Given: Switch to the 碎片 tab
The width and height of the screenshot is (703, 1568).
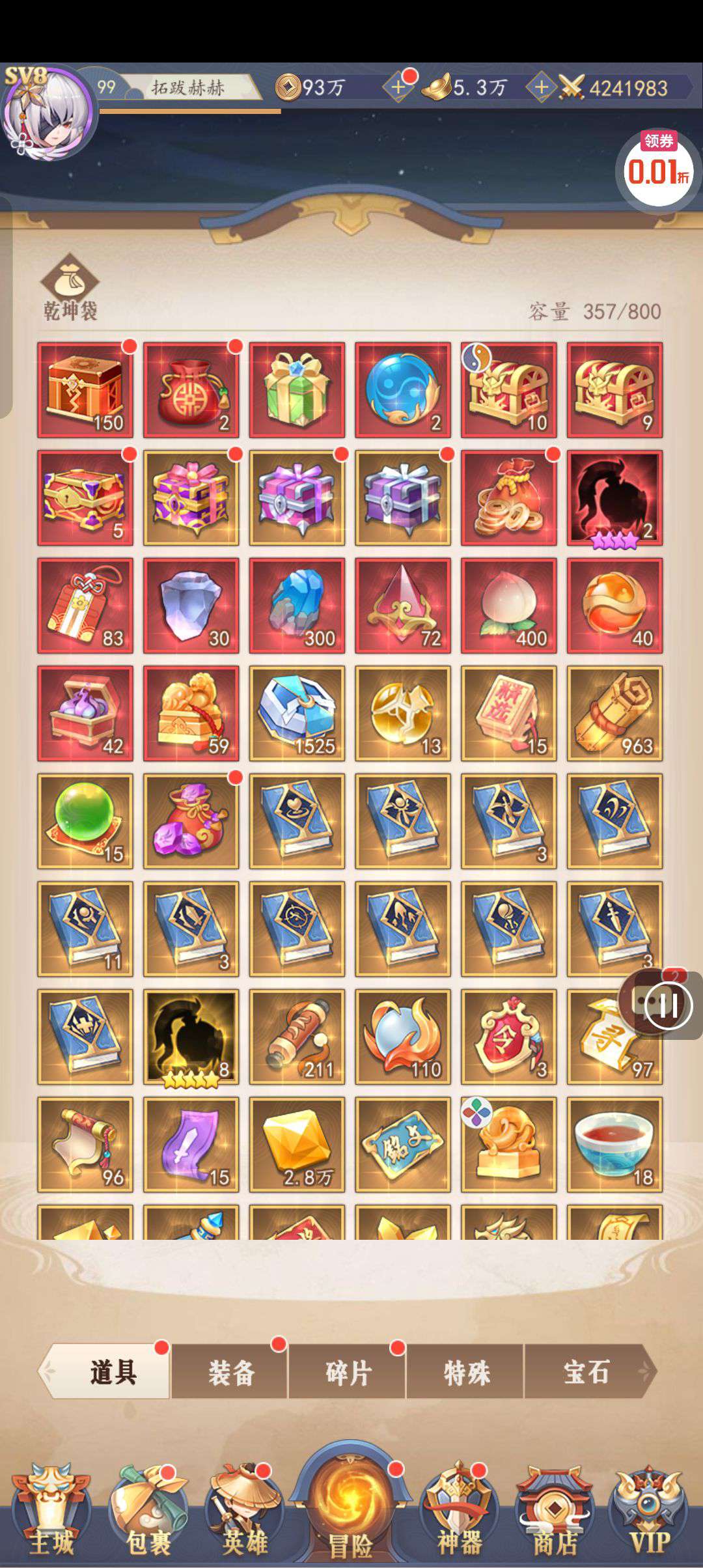Looking at the screenshot, I should [348, 1373].
